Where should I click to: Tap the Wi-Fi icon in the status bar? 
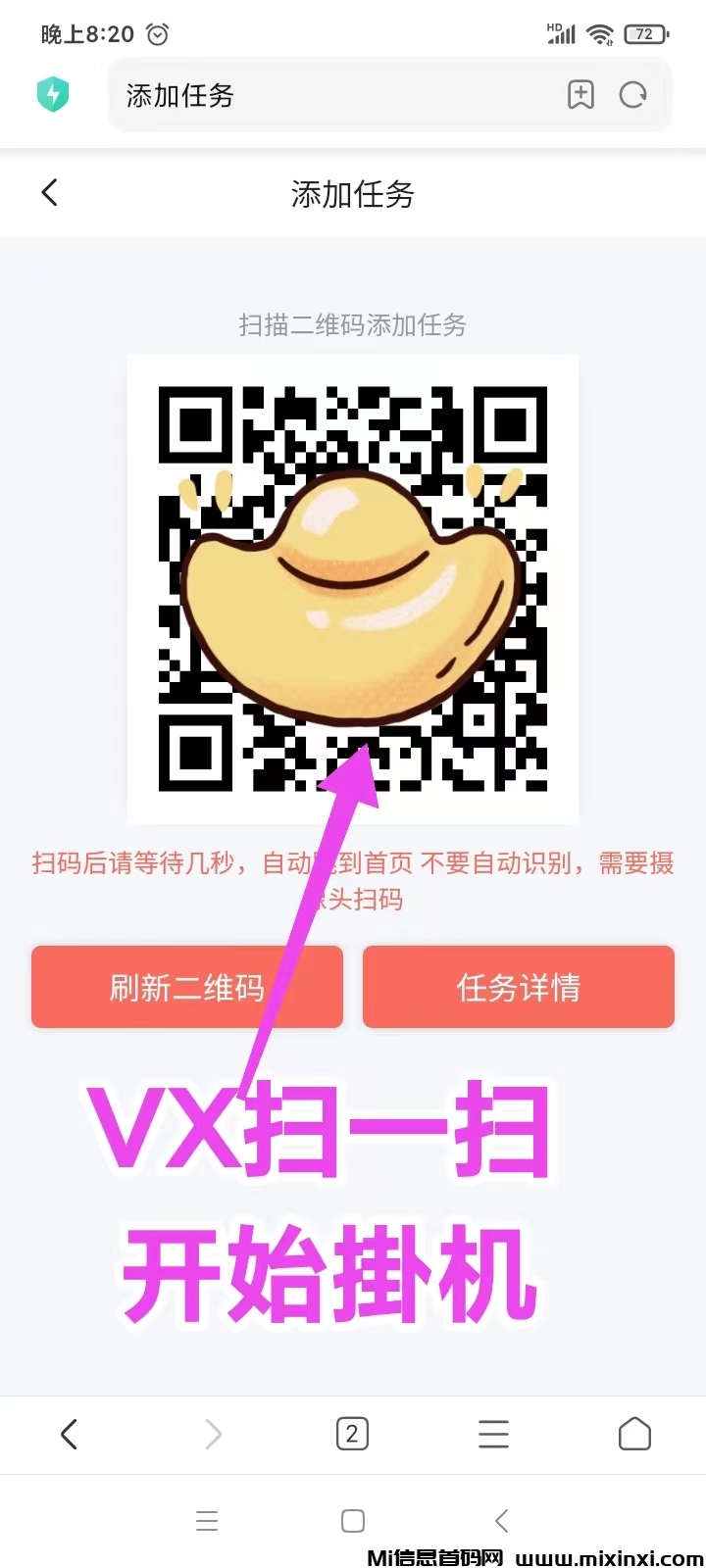tap(600, 32)
